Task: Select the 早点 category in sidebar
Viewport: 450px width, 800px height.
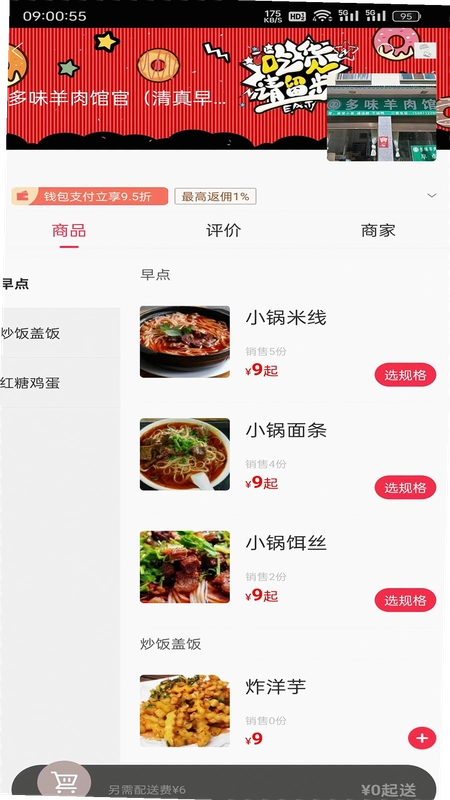Action: (60, 284)
